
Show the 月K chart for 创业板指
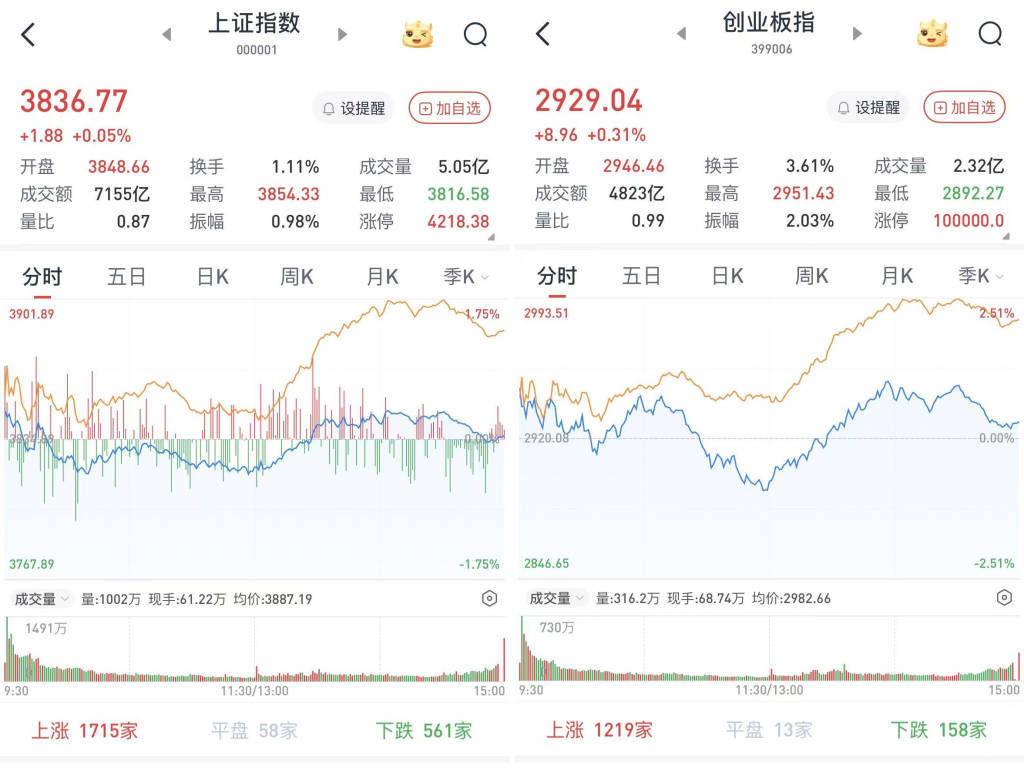pyautogui.click(x=897, y=277)
